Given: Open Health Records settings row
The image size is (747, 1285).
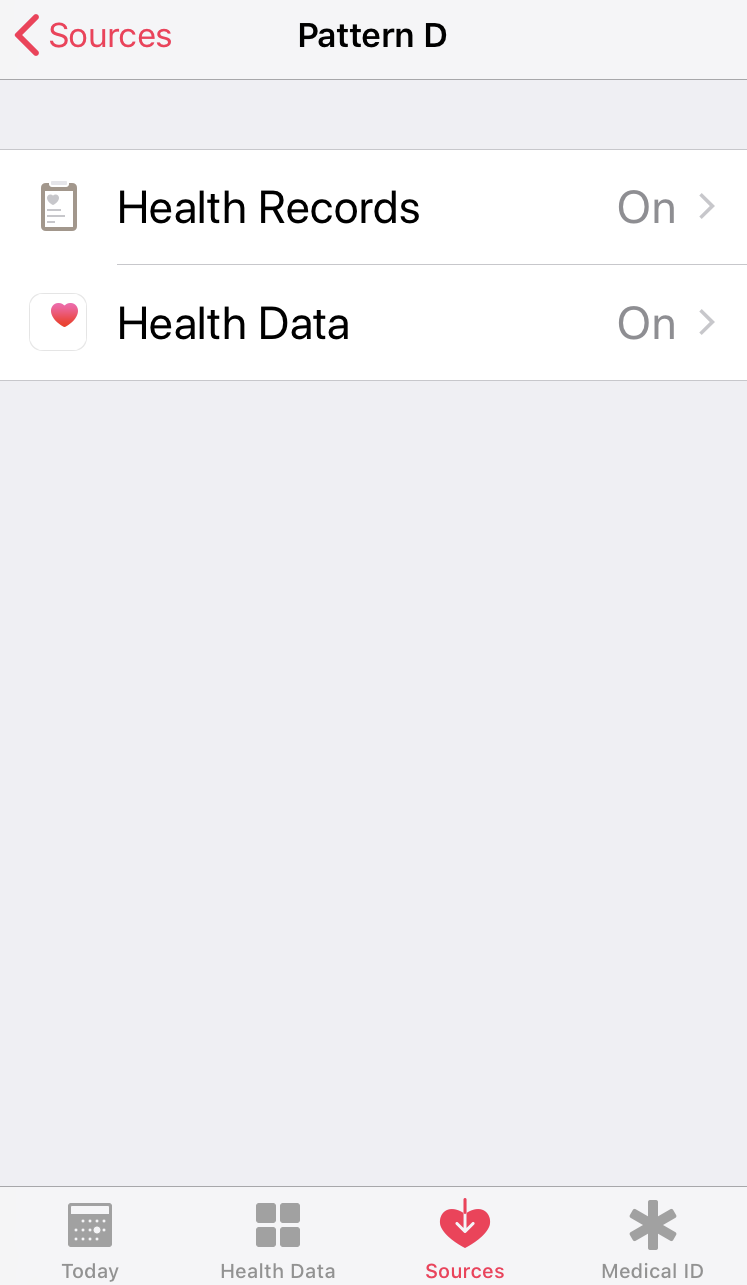Looking at the screenshot, I should [373, 208].
